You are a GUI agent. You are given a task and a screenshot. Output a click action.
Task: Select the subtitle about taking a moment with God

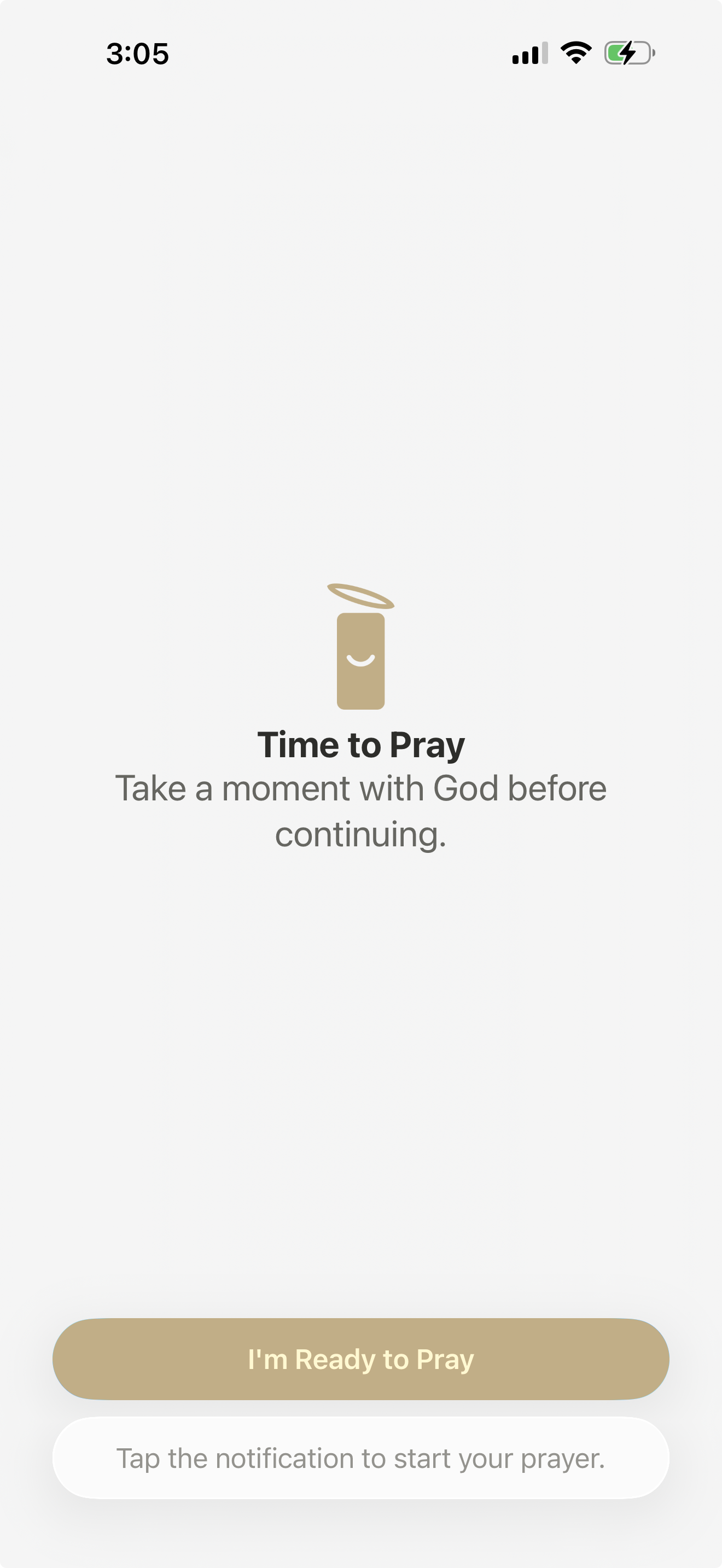click(x=361, y=810)
